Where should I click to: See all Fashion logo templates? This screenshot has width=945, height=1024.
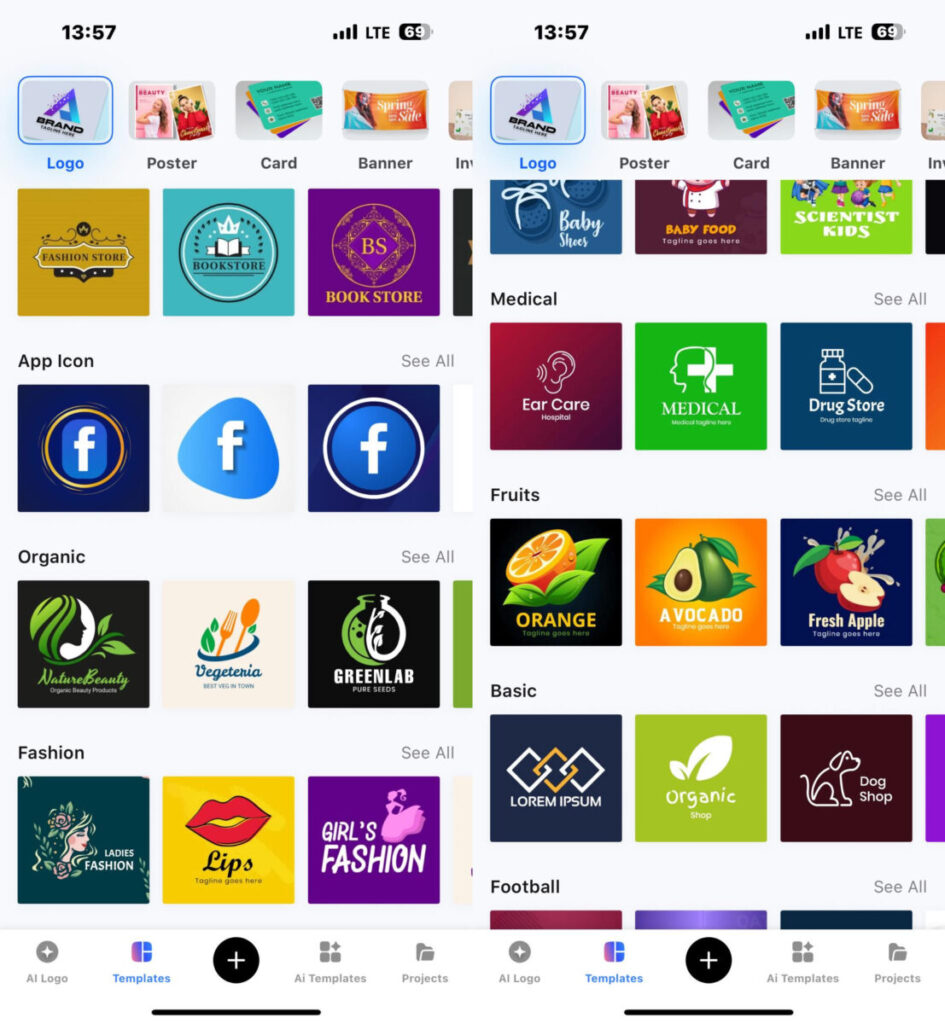point(427,753)
